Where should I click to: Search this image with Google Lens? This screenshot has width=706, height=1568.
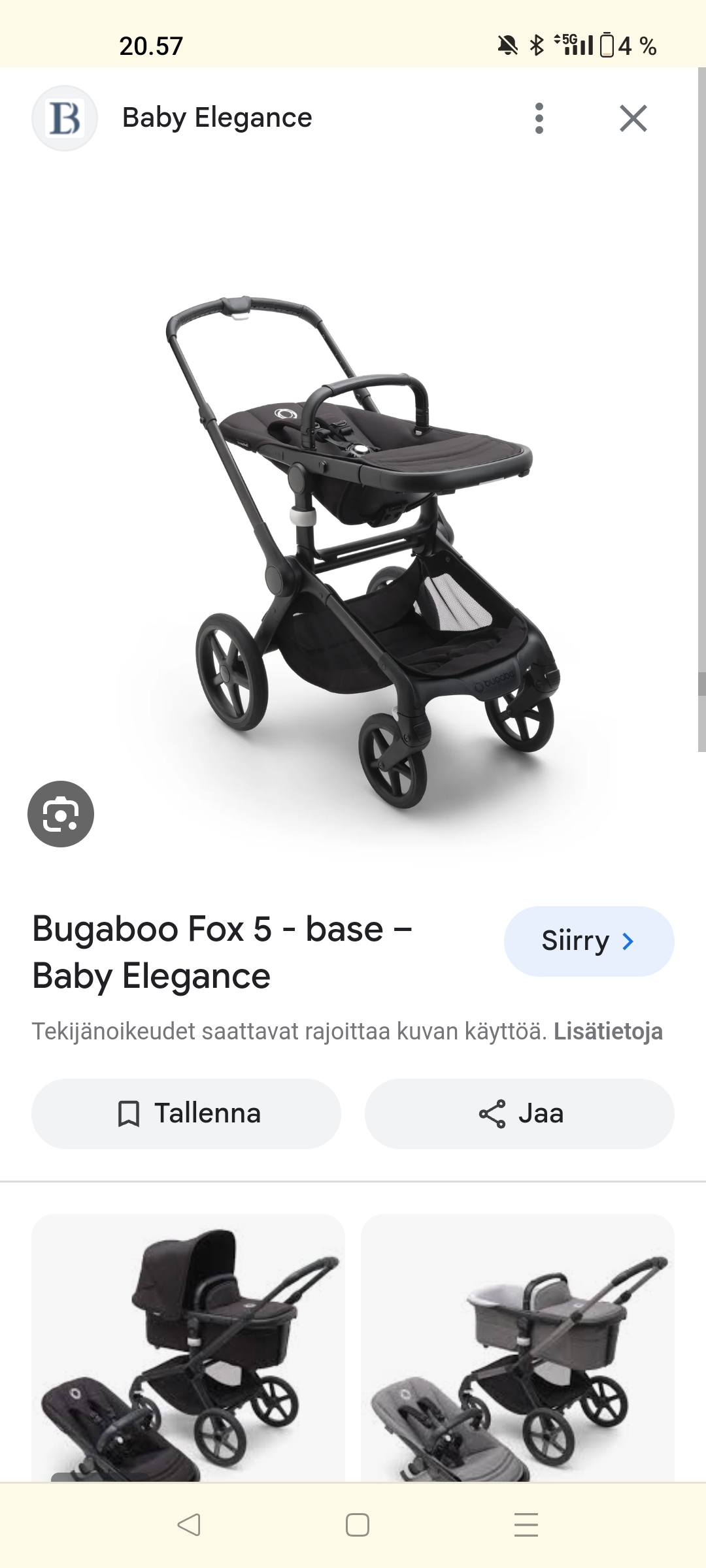(x=61, y=814)
